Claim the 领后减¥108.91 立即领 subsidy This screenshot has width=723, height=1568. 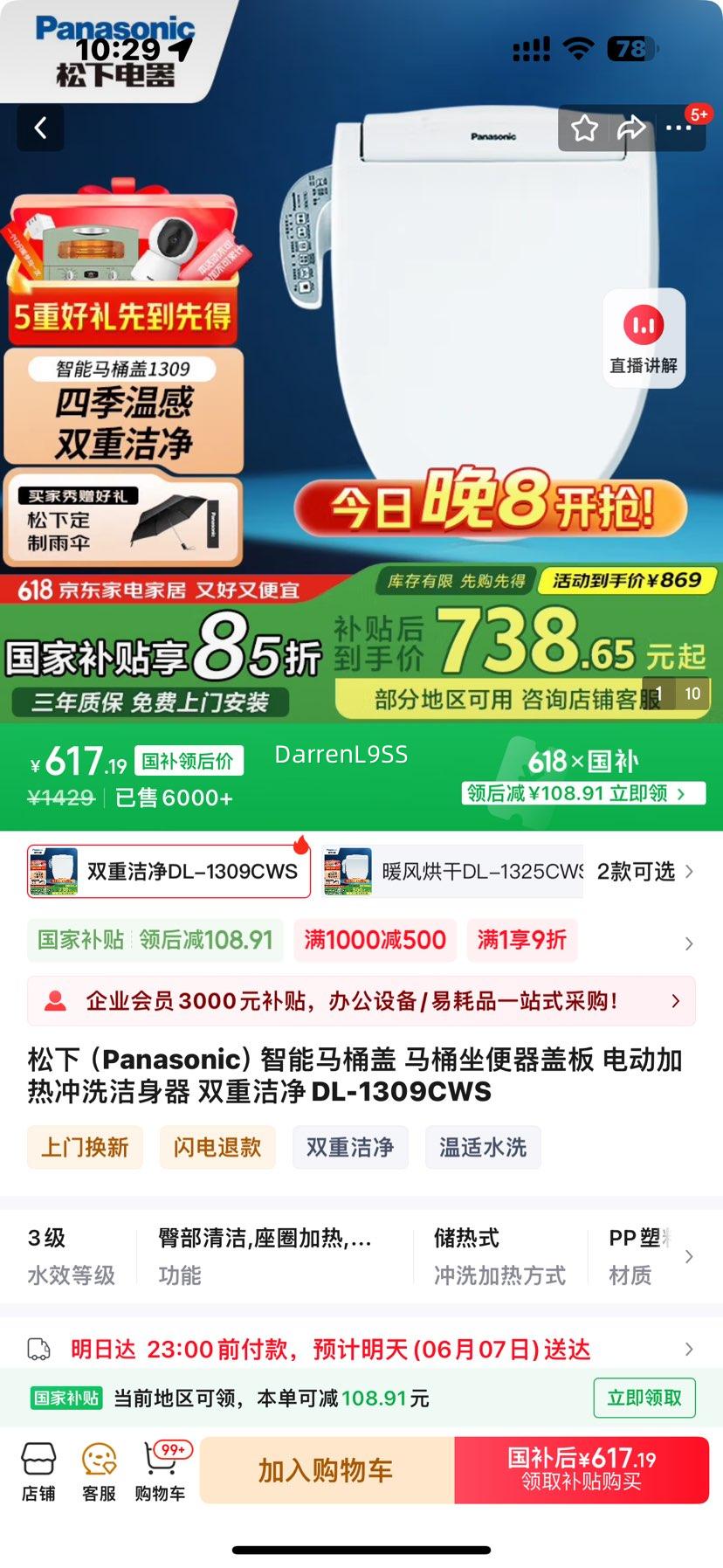pos(583,792)
